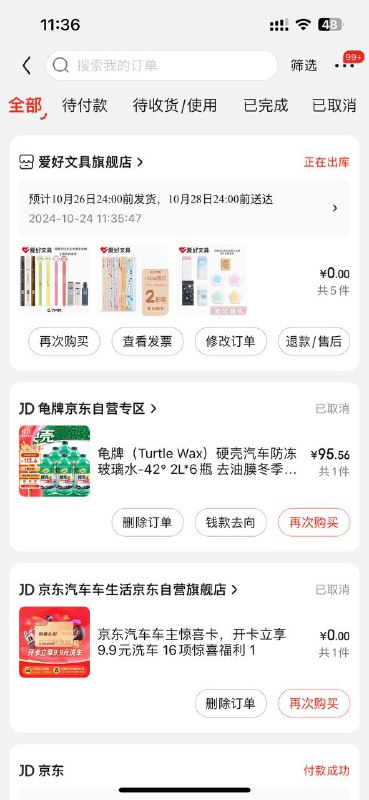
Task: Tap 修改订单 on the stationery order
Action: tap(231, 341)
